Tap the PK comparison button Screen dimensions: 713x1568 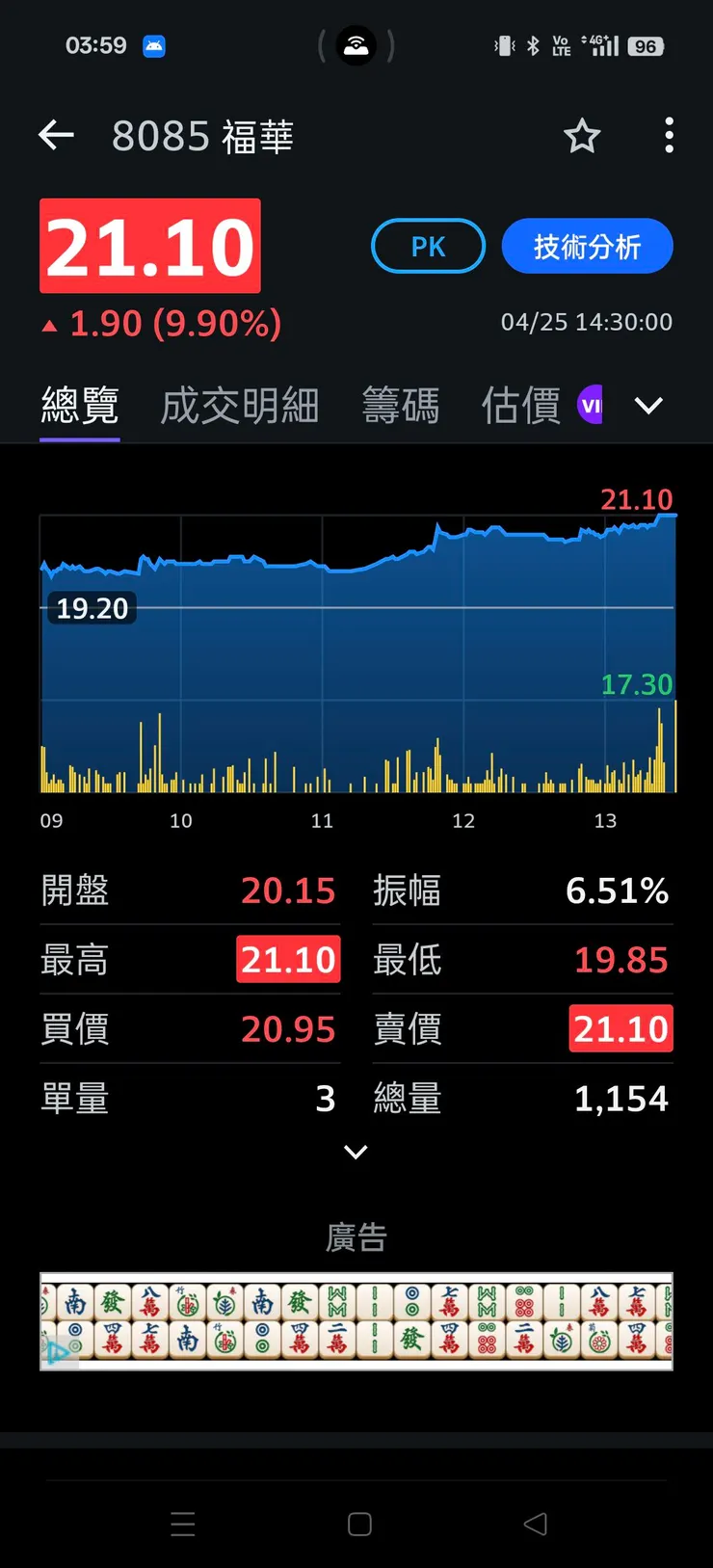427,246
